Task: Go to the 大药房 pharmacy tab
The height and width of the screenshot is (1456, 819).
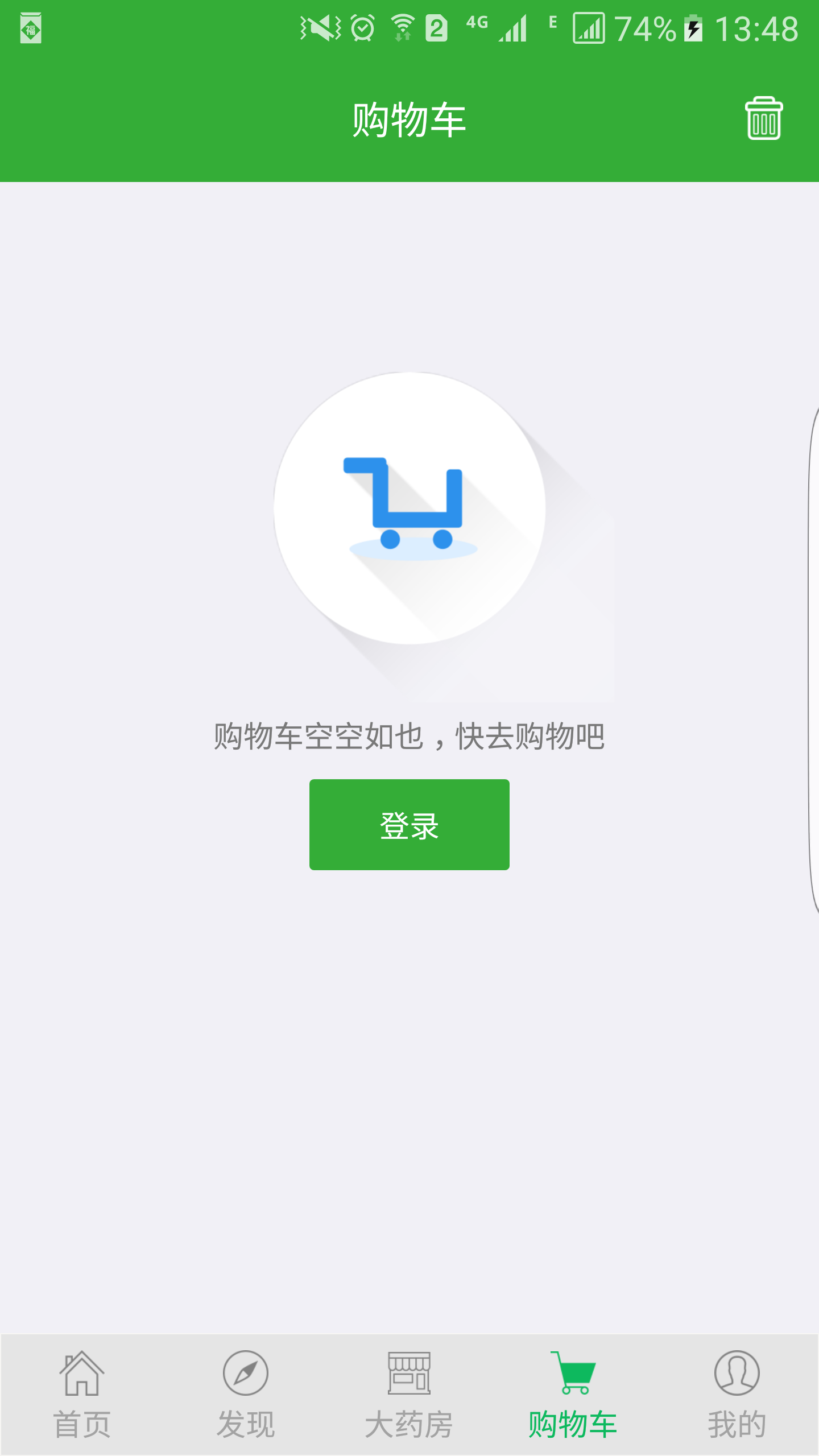Action: 409,1395
